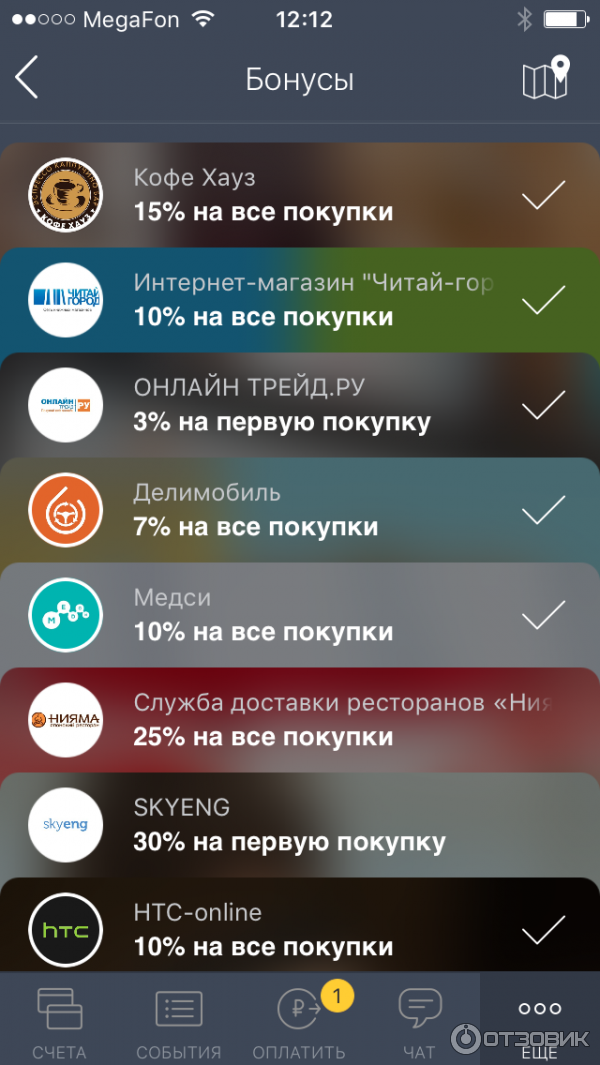Switch to the Счета tab

59,1022
